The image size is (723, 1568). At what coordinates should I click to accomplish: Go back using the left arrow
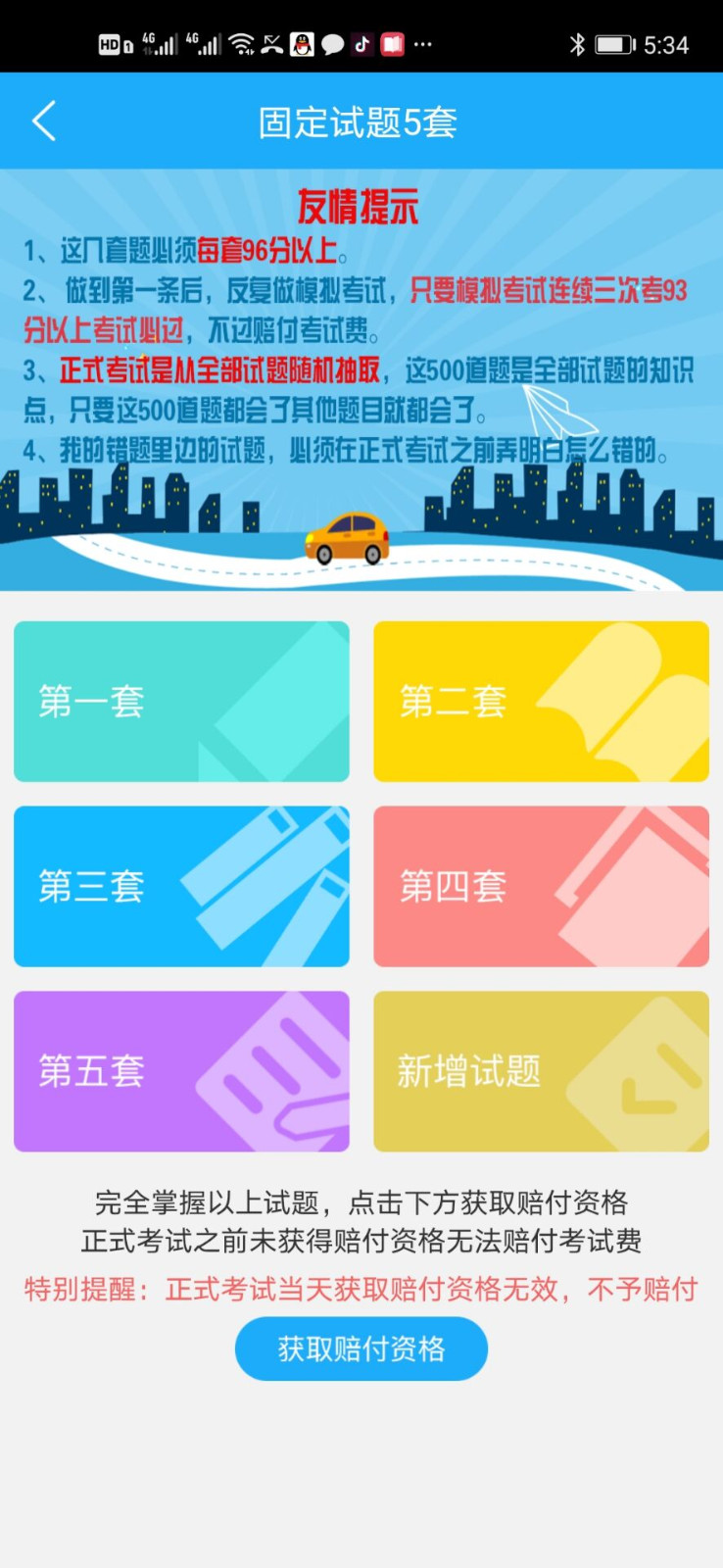[x=43, y=121]
